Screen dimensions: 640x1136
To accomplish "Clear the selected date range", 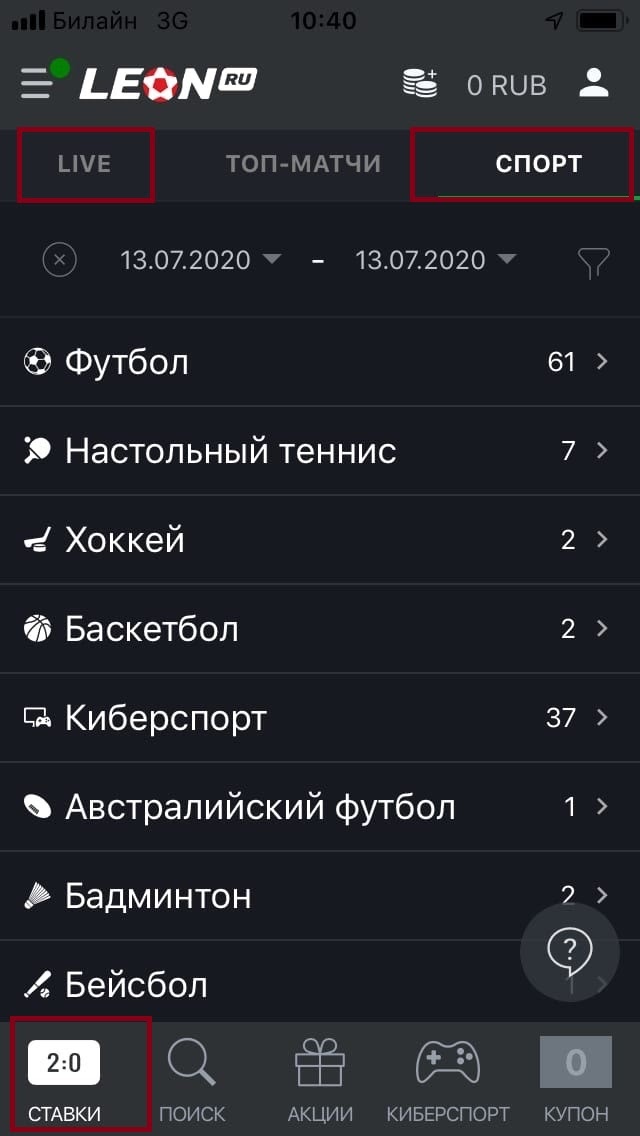I will [x=60, y=261].
